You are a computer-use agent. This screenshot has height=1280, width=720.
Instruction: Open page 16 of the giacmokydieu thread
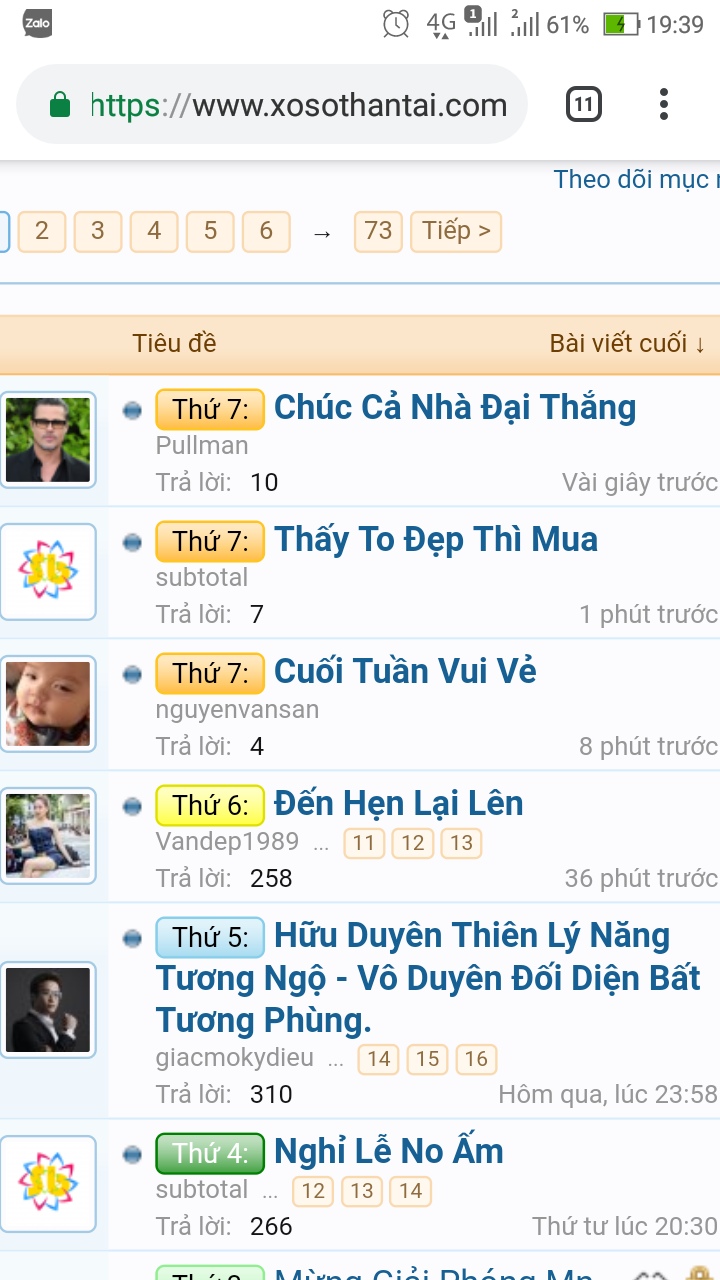click(x=476, y=1059)
